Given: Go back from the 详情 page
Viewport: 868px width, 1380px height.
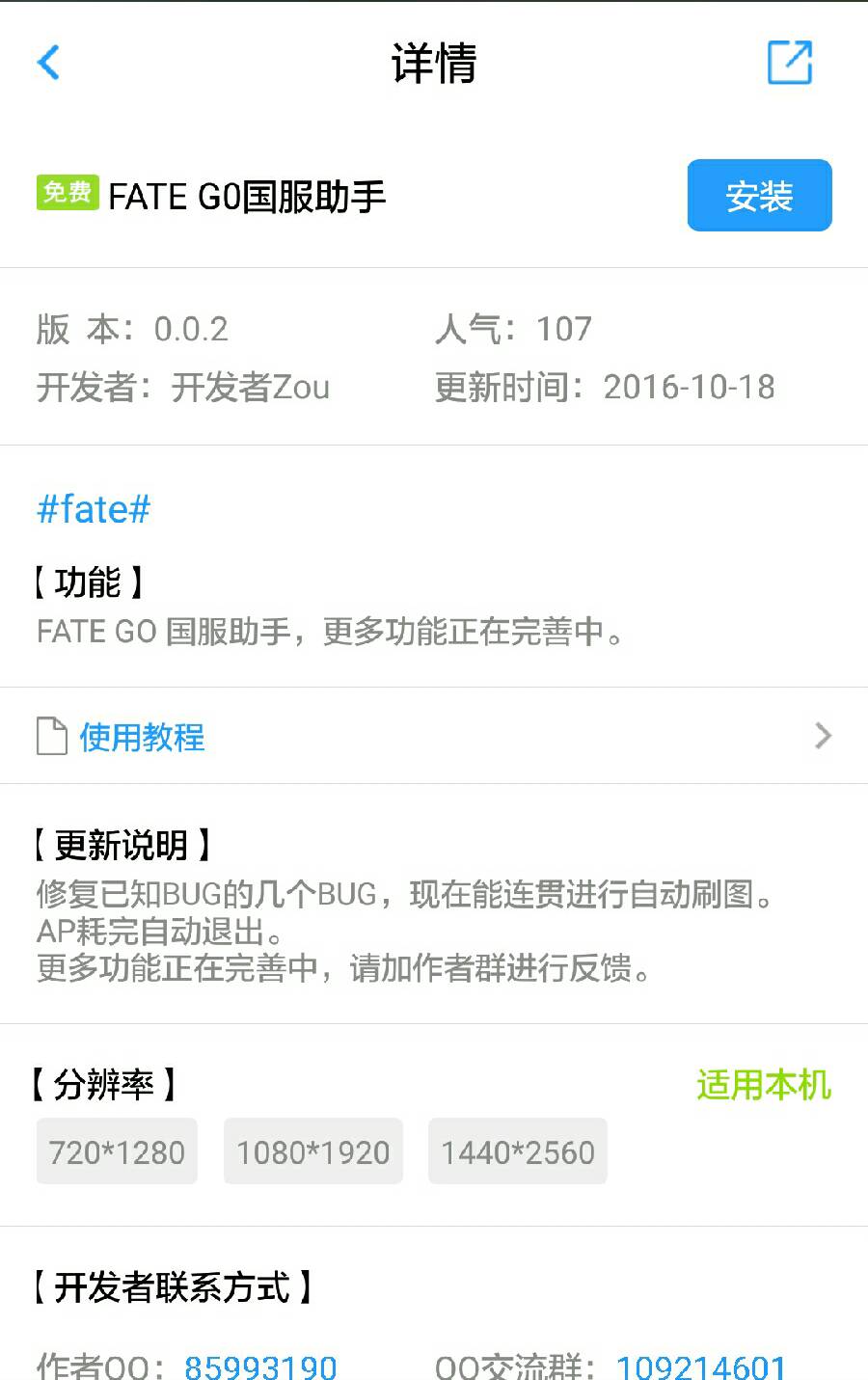Looking at the screenshot, I should coord(48,63).
